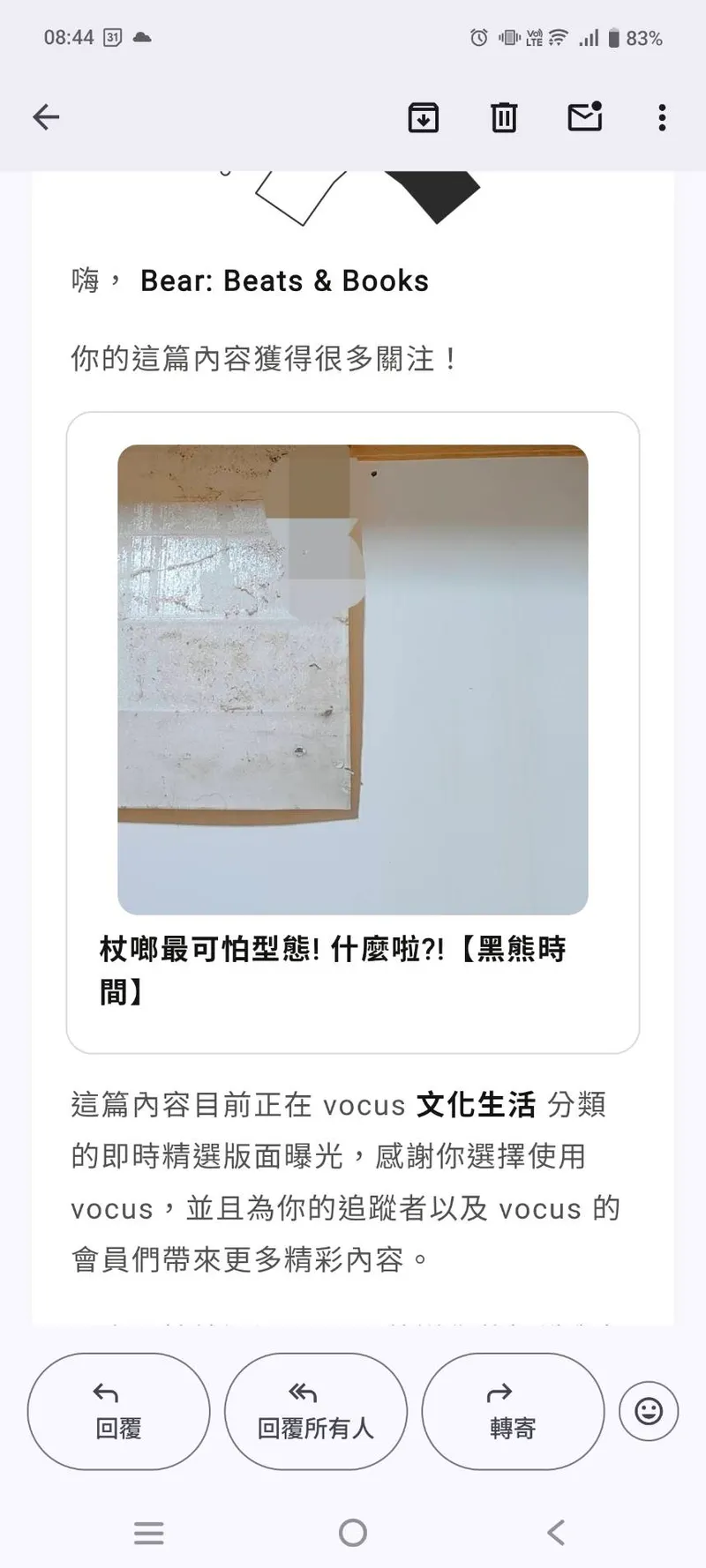Open the recent apps view
This screenshot has height=1568, width=706.
pos(149,1533)
